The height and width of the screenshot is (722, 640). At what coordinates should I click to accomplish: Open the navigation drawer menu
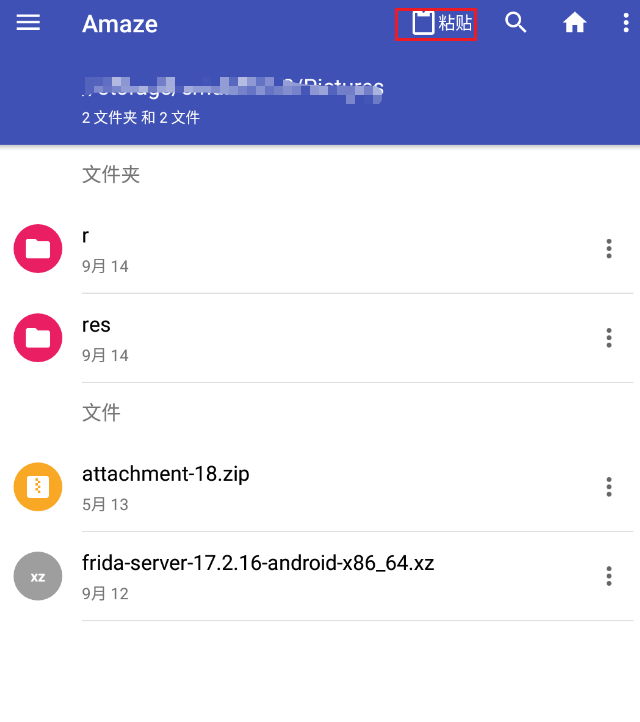[28, 23]
